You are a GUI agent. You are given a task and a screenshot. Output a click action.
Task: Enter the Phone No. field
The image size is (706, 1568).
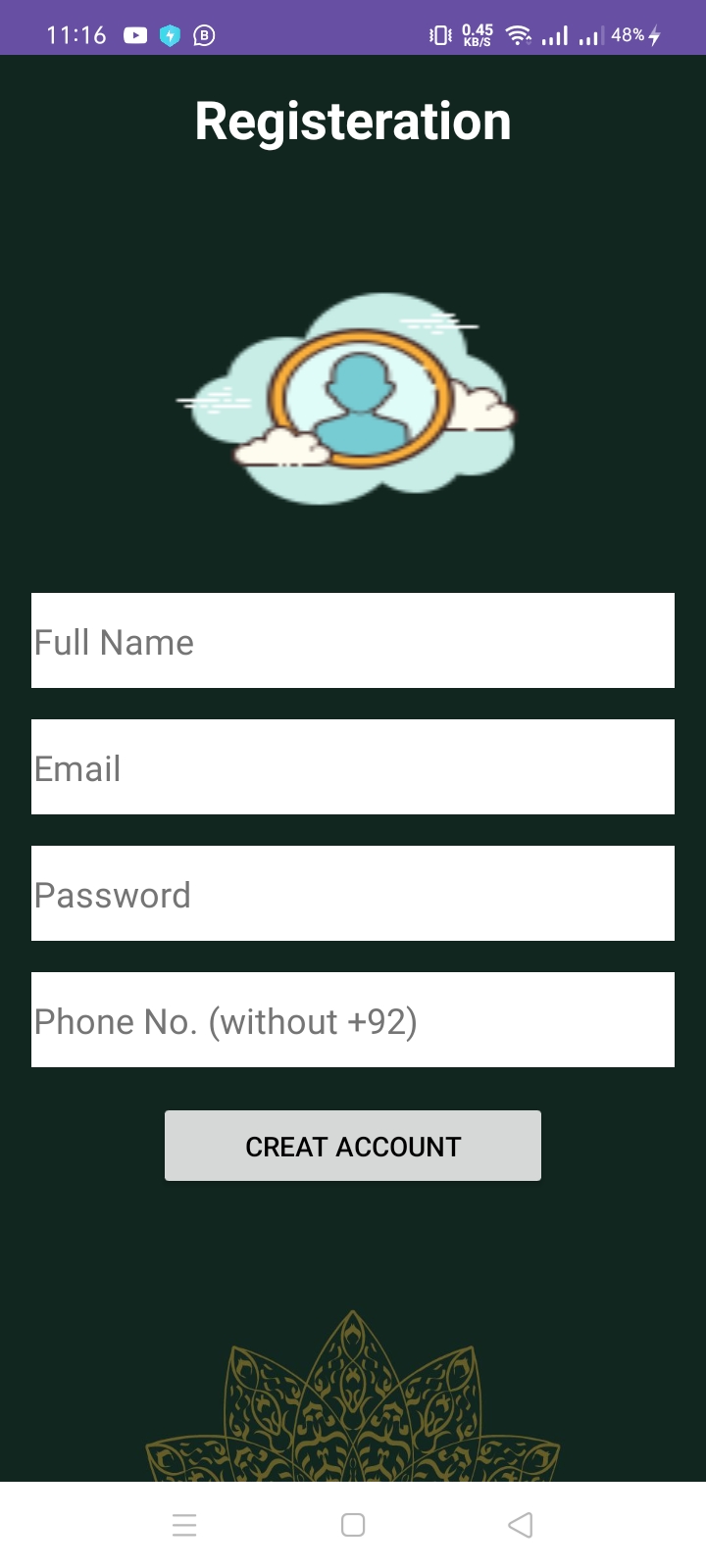point(353,1019)
